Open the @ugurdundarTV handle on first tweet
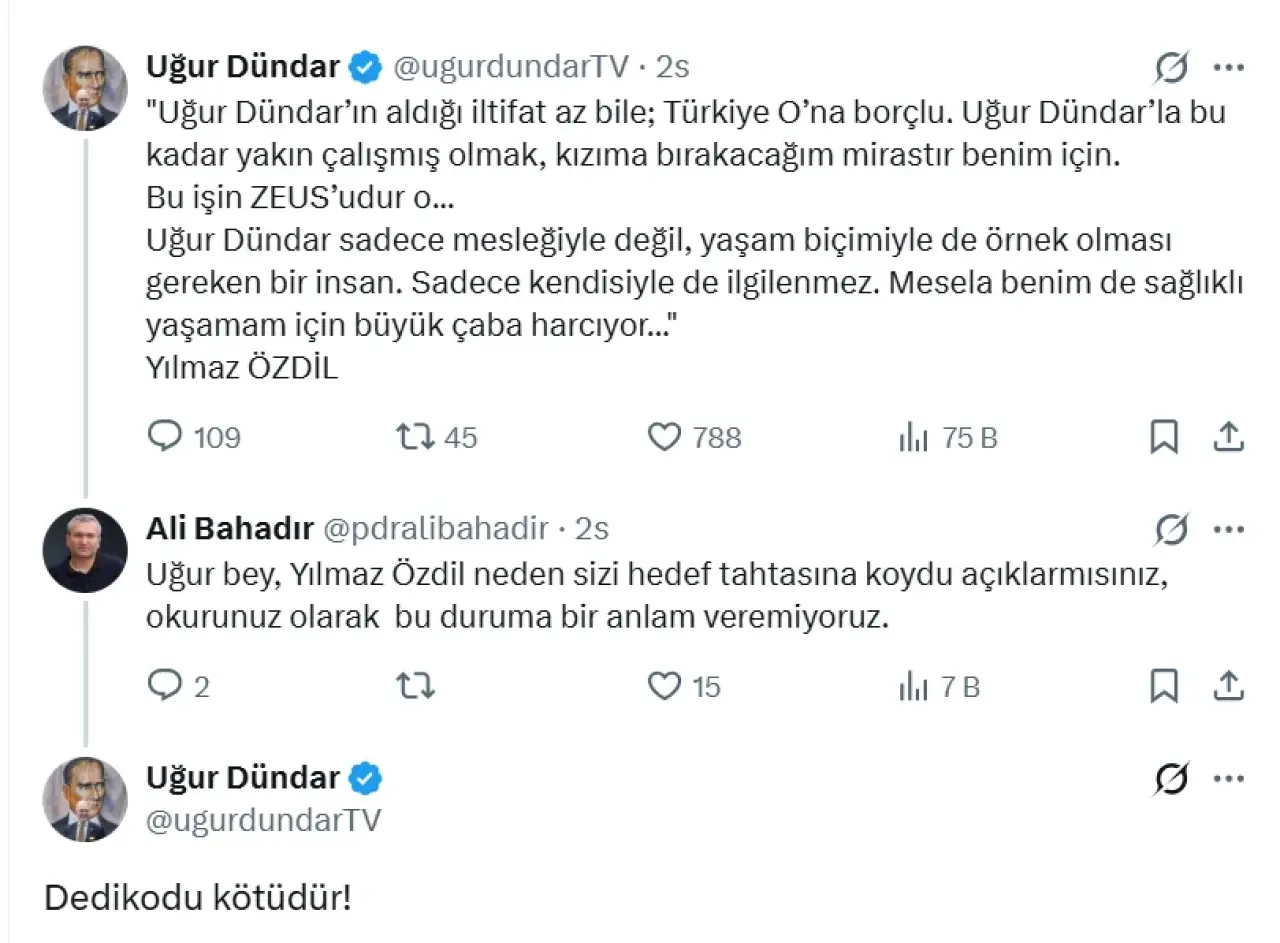The height and width of the screenshot is (943, 1280). coord(511,67)
